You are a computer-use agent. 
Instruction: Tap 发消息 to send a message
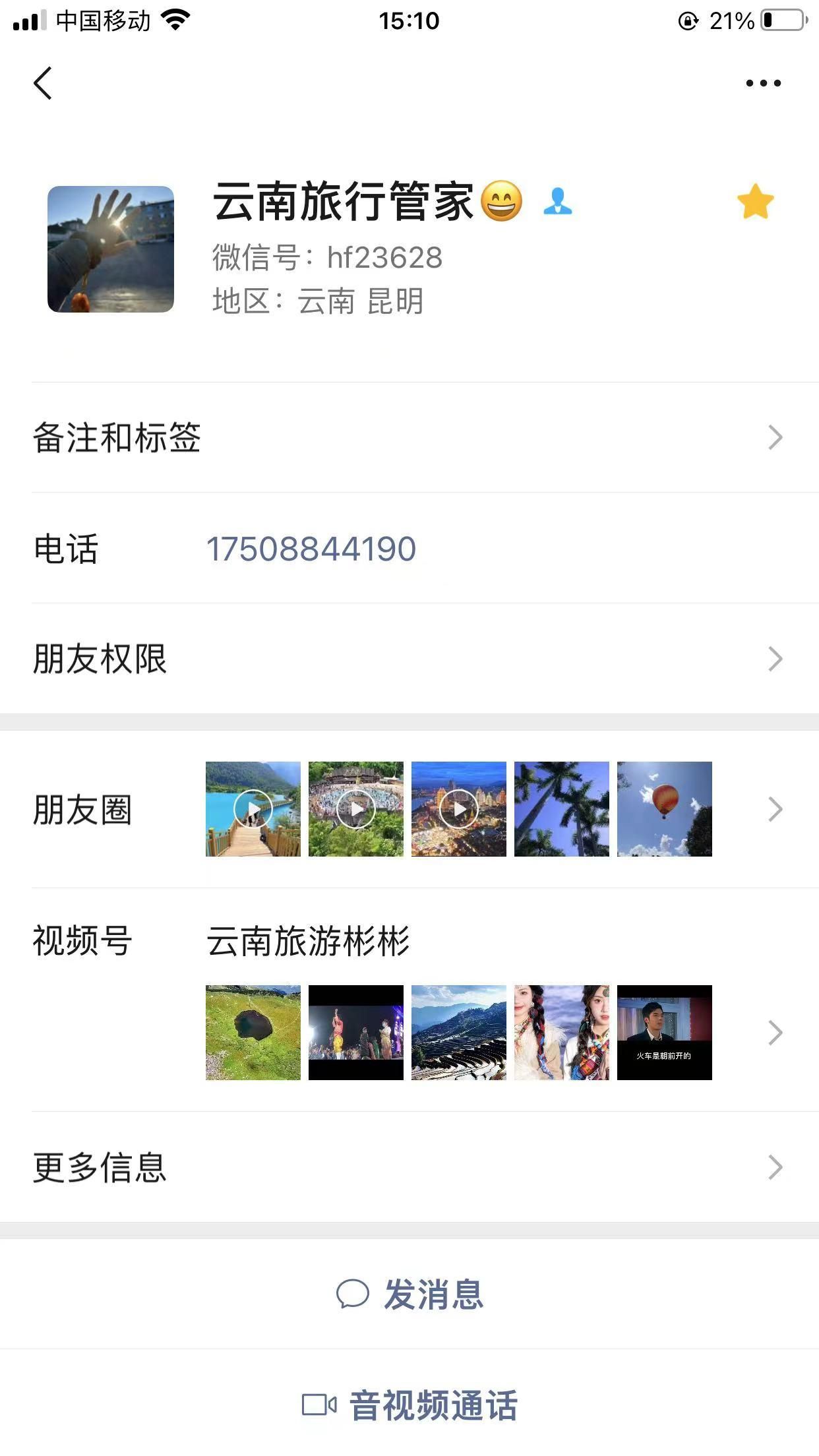click(x=410, y=1294)
